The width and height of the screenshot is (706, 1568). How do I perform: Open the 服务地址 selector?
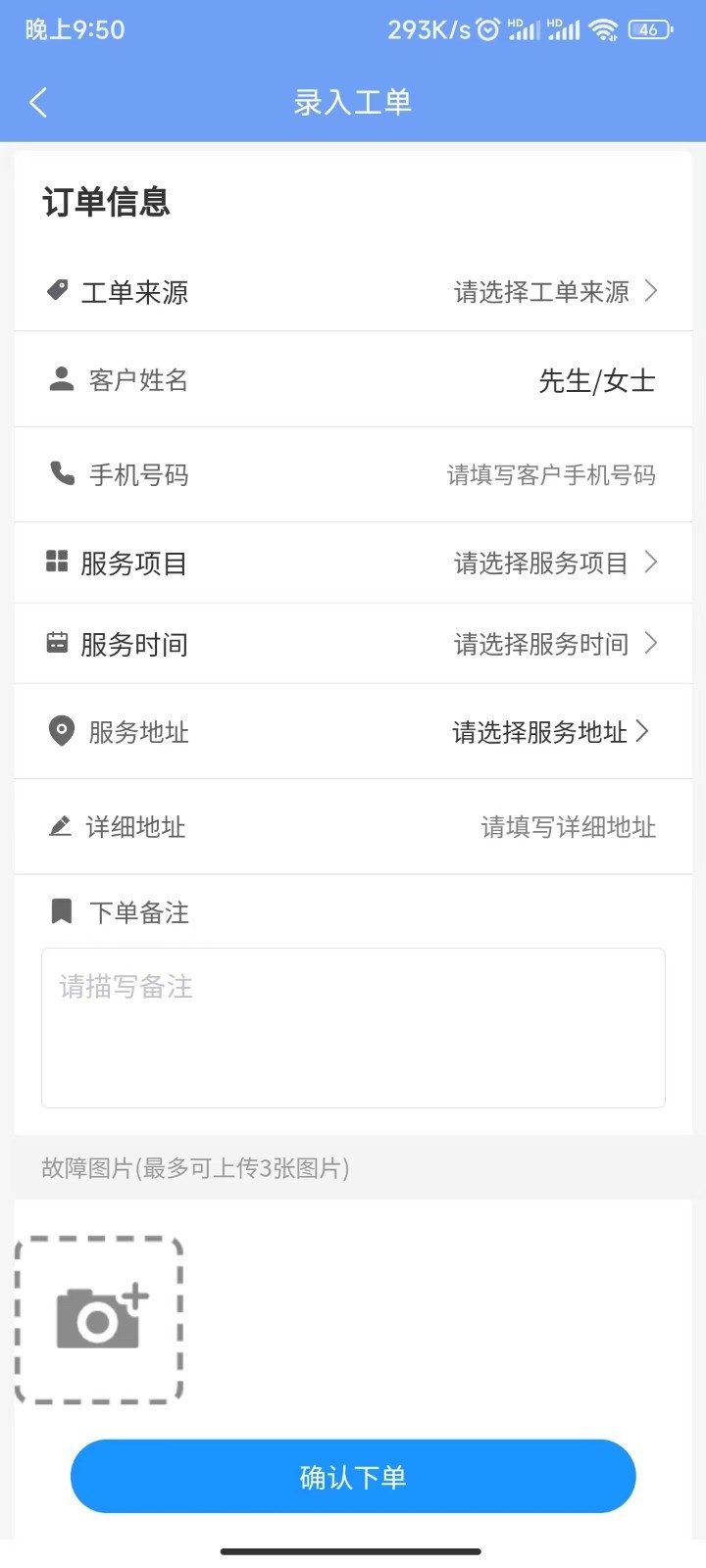click(x=549, y=732)
